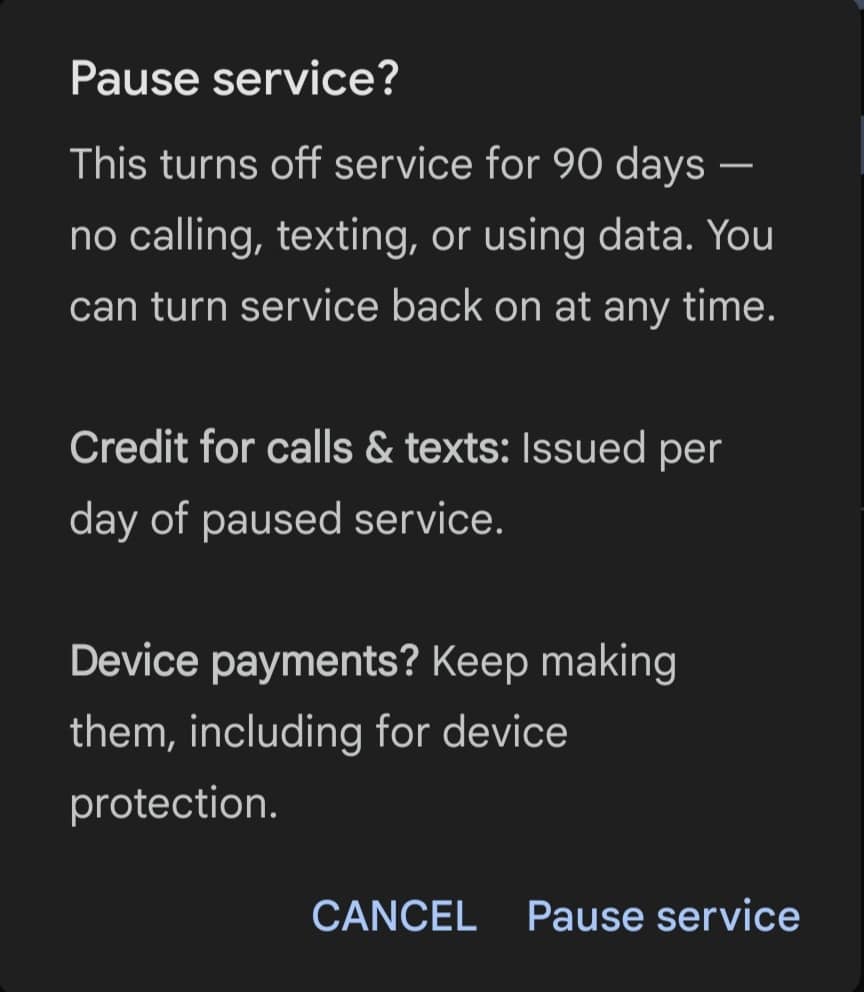Confirm with the Pause service button
864x992 pixels.
click(663, 916)
